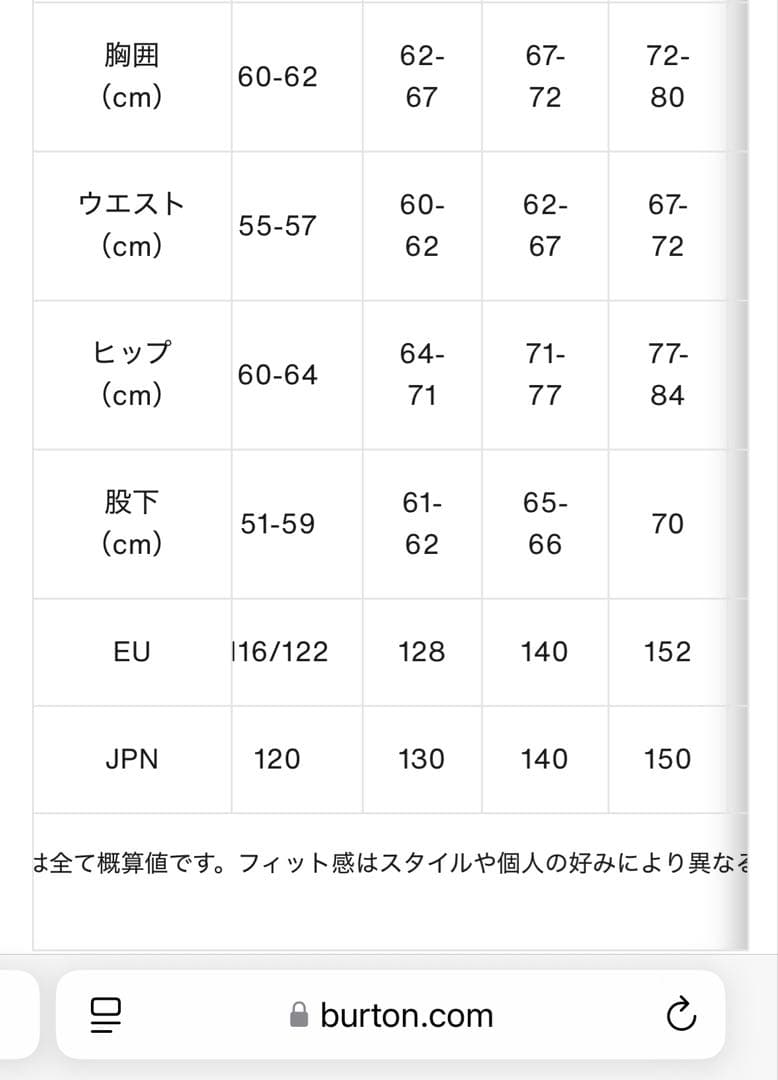Expand the 胸囲 (cm) row header

pyautogui.click(x=131, y=75)
